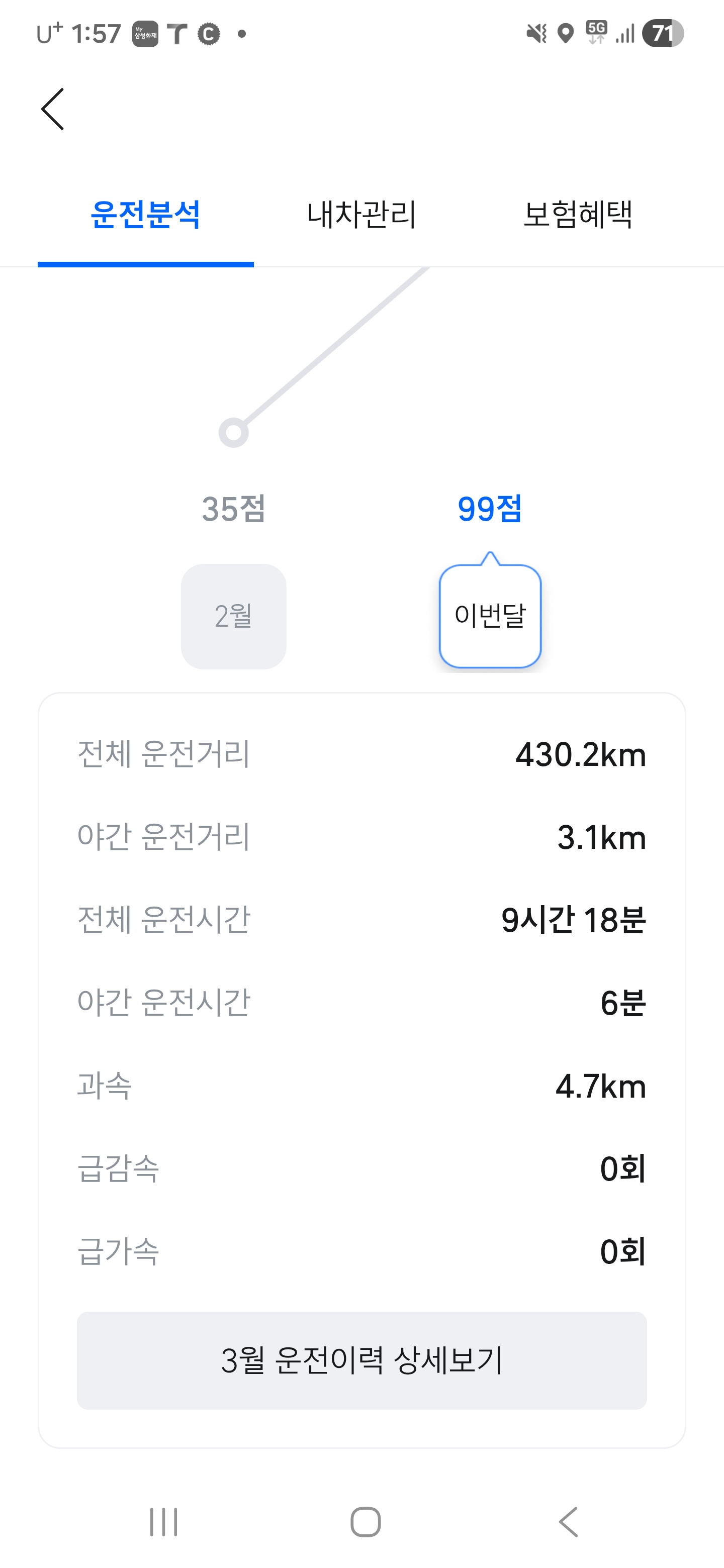The height and width of the screenshot is (1568, 724).
Task: Open recent apps from navigation bar
Action: point(164,1522)
